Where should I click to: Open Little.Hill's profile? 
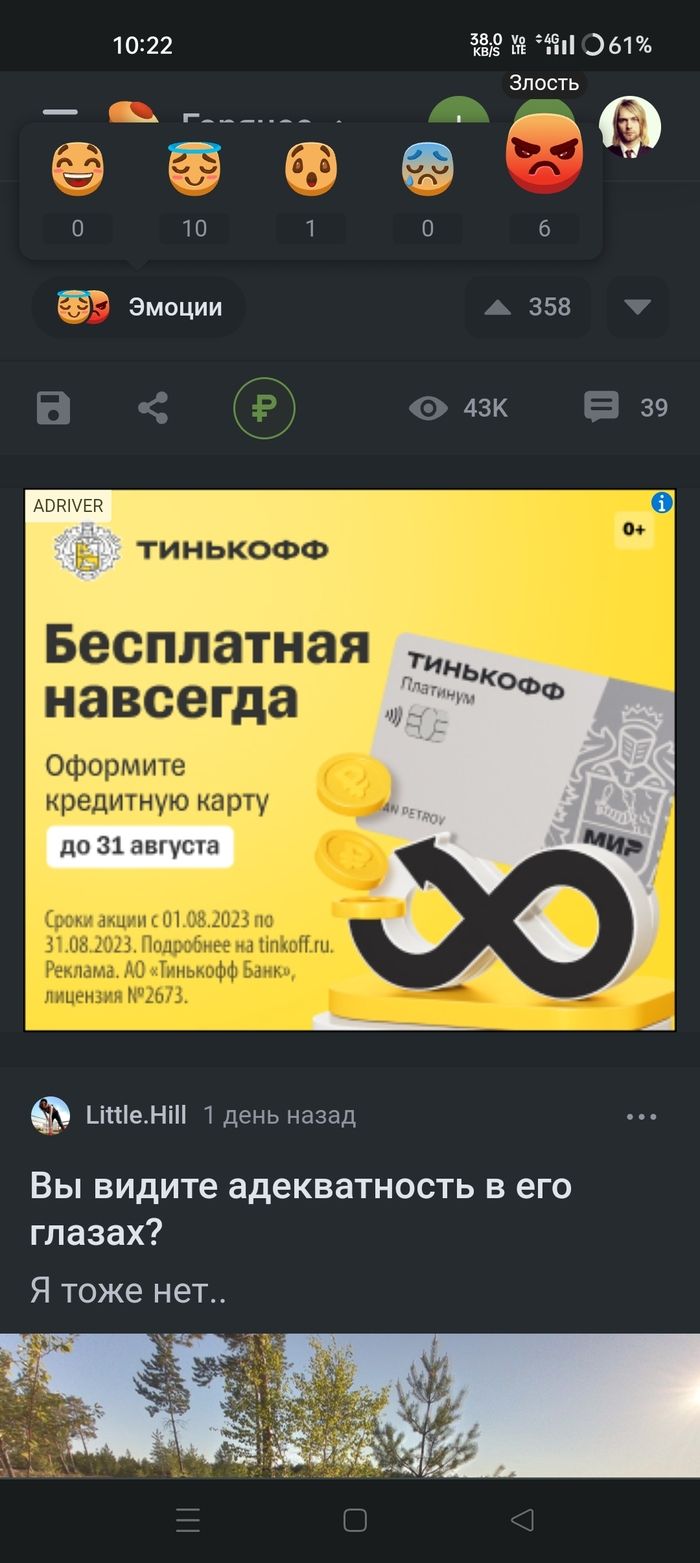[x=136, y=1115]
